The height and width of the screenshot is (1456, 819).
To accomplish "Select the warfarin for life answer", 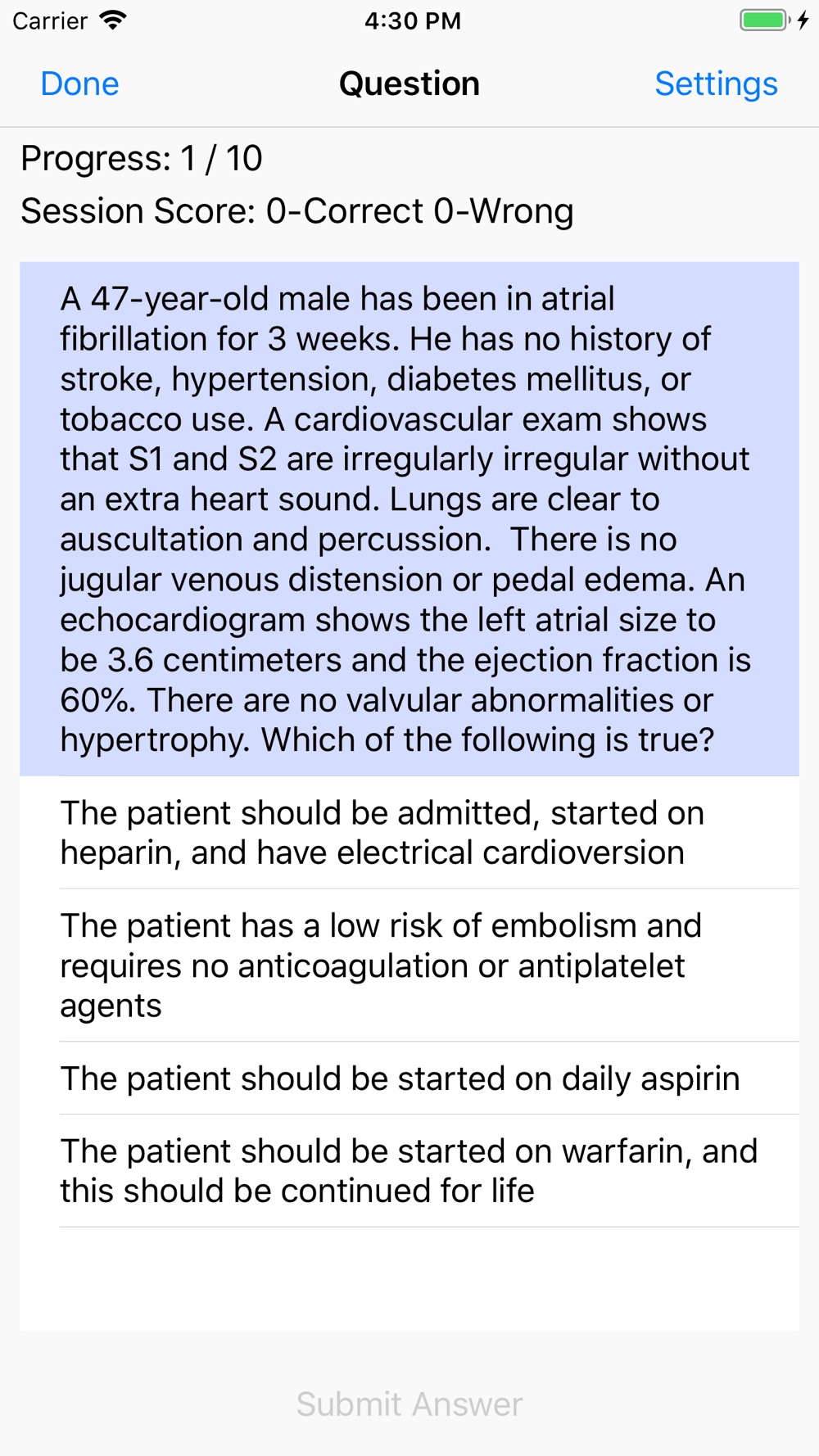I will (409, 1171).
